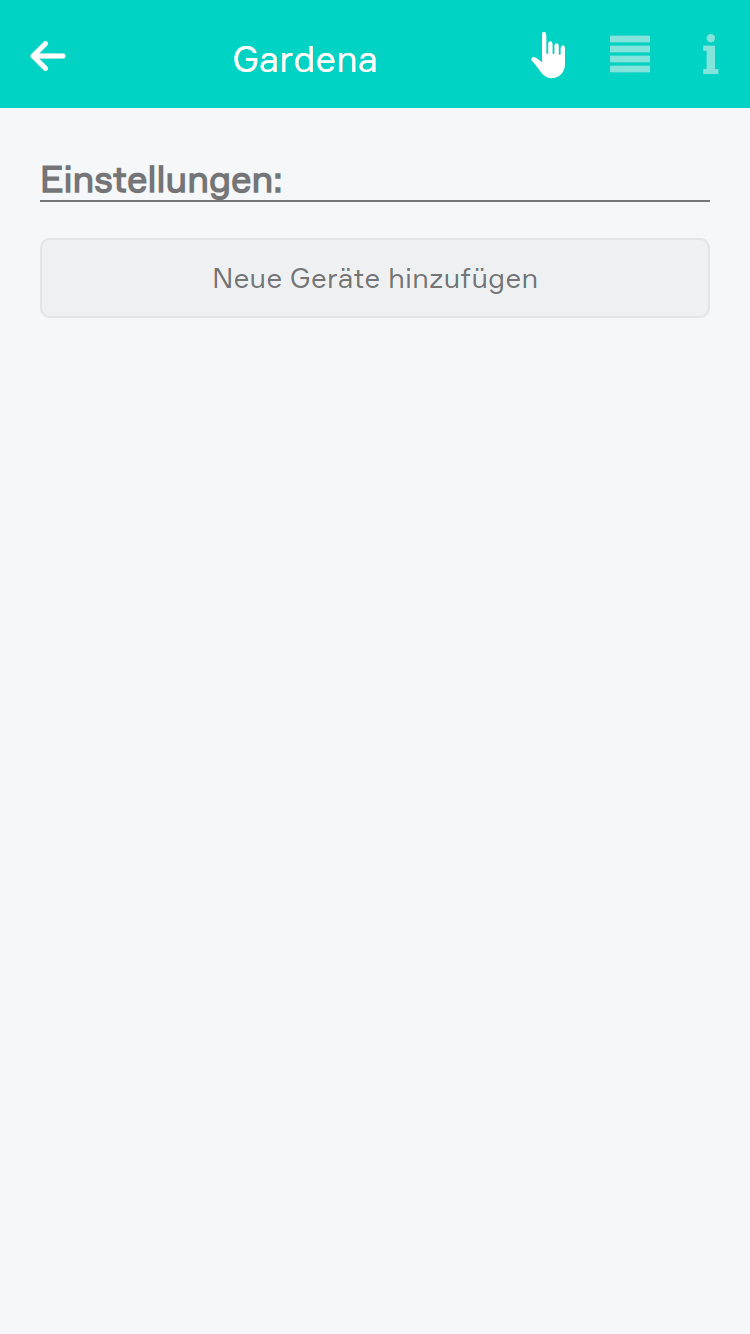Open the list view icon
Screen dimensions: 750x1334
click(630, 55)
